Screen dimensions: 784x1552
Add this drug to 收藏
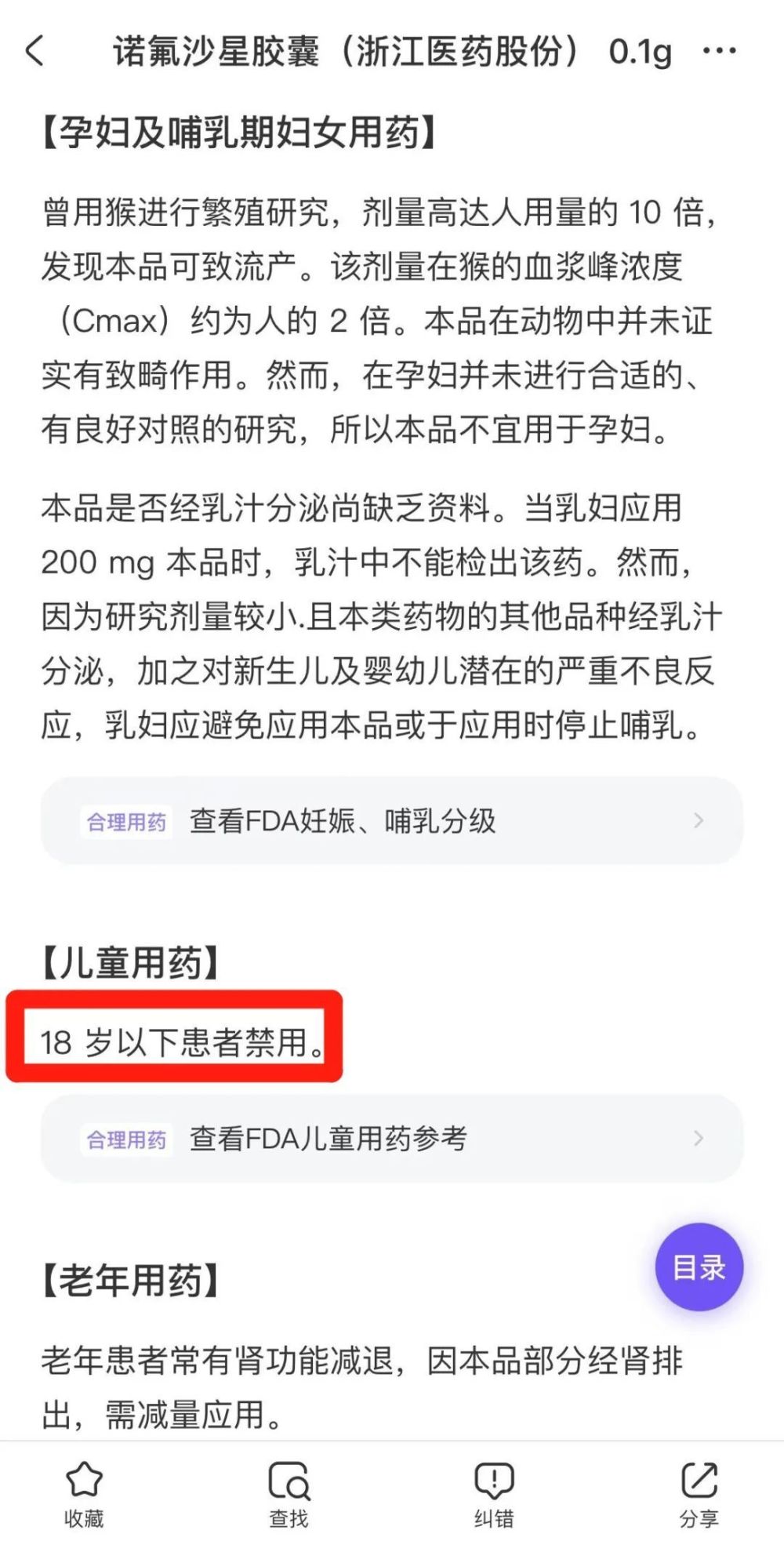[84, 1494]
